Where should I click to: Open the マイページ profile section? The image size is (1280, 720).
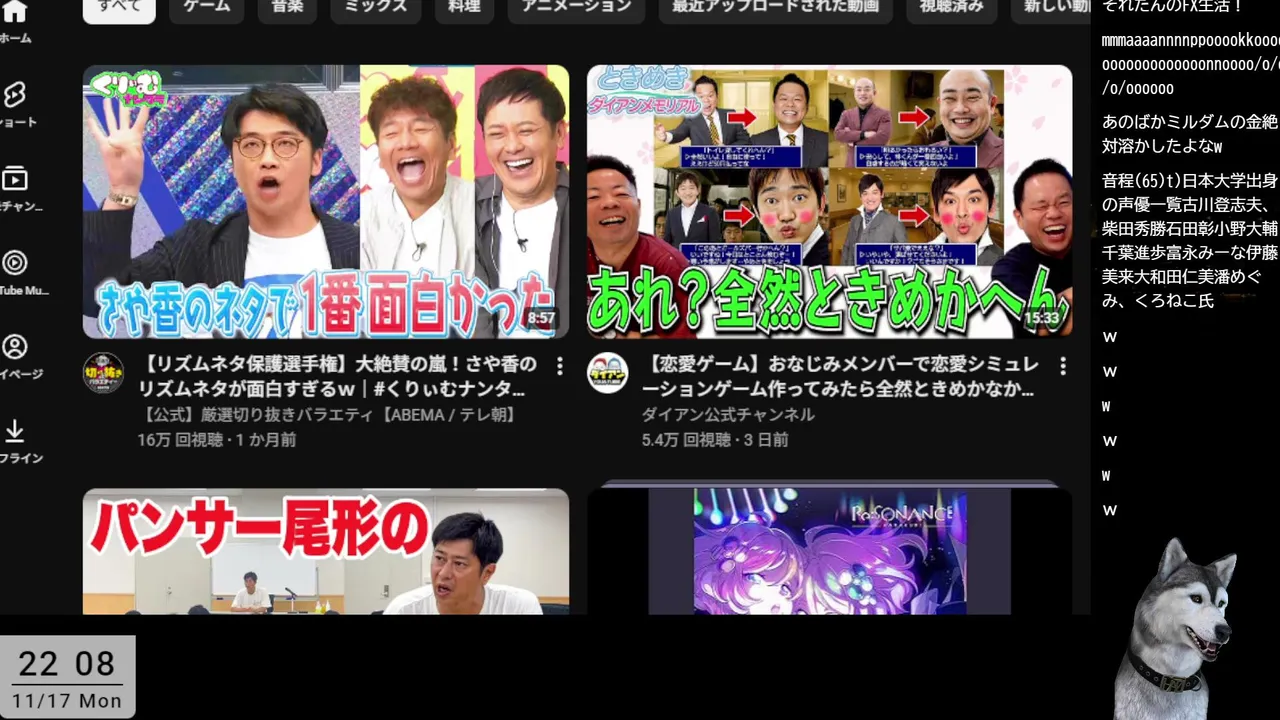point(15,356)
